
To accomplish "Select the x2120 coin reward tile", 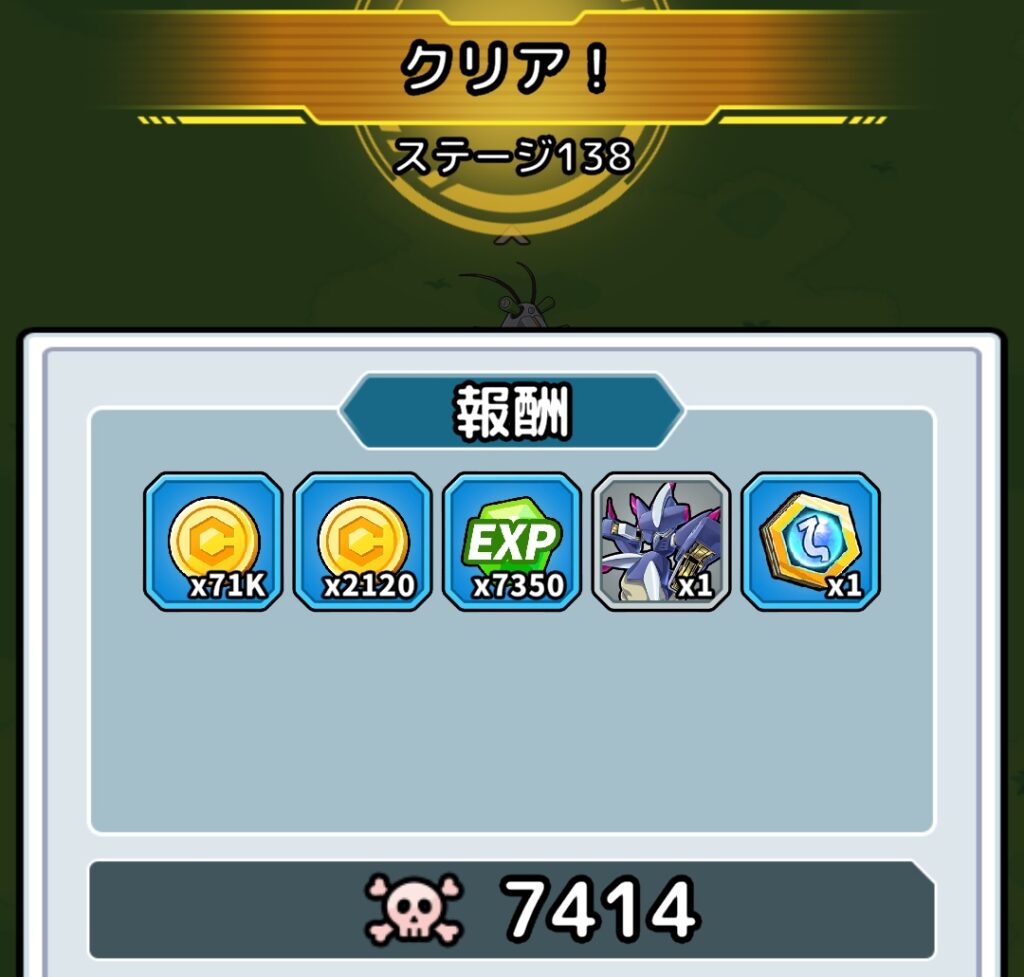I will (x=362, y=541).
